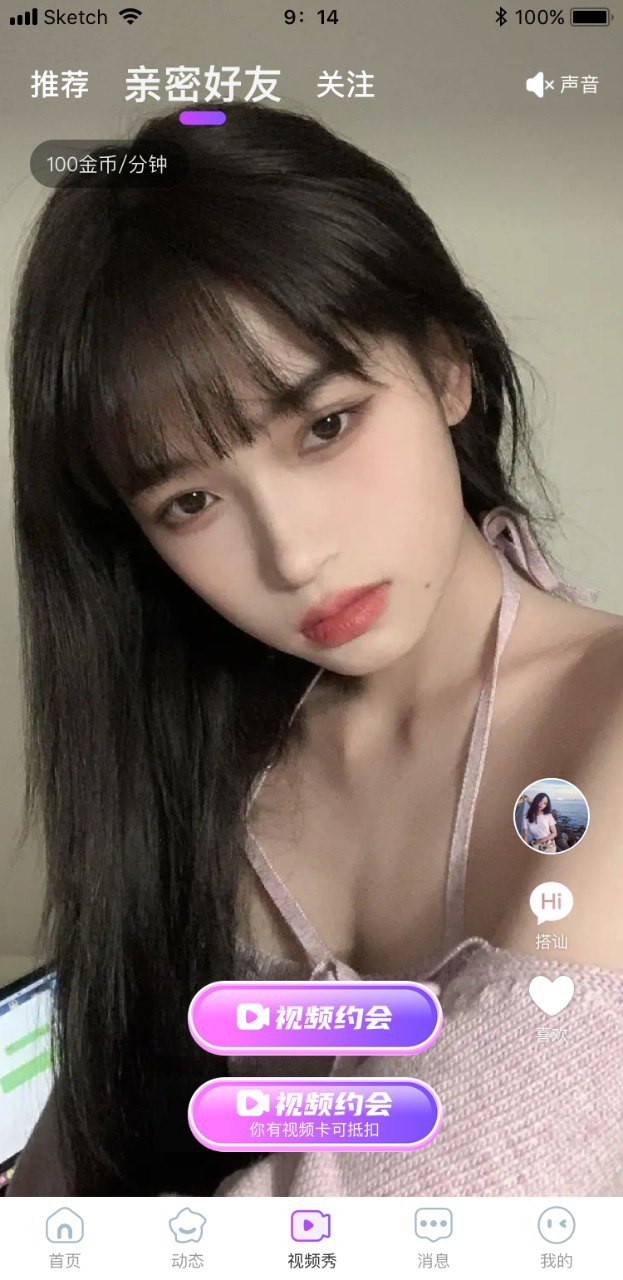The height and width of the screenshot is (1280, 623).
Task: Toggle the 声音 mute control
Action: tap(562, 85)
